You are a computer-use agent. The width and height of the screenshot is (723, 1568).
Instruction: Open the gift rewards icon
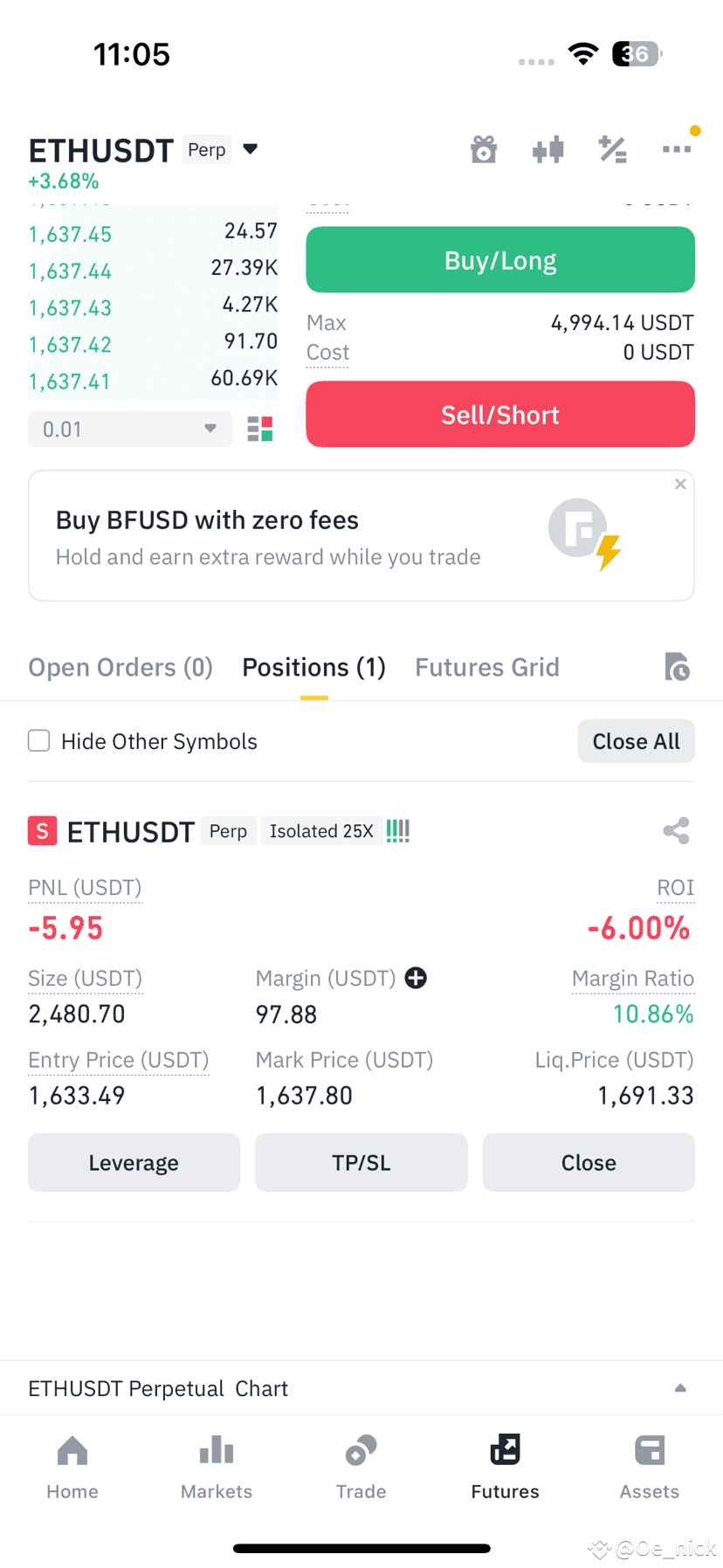tap(484, 149)
